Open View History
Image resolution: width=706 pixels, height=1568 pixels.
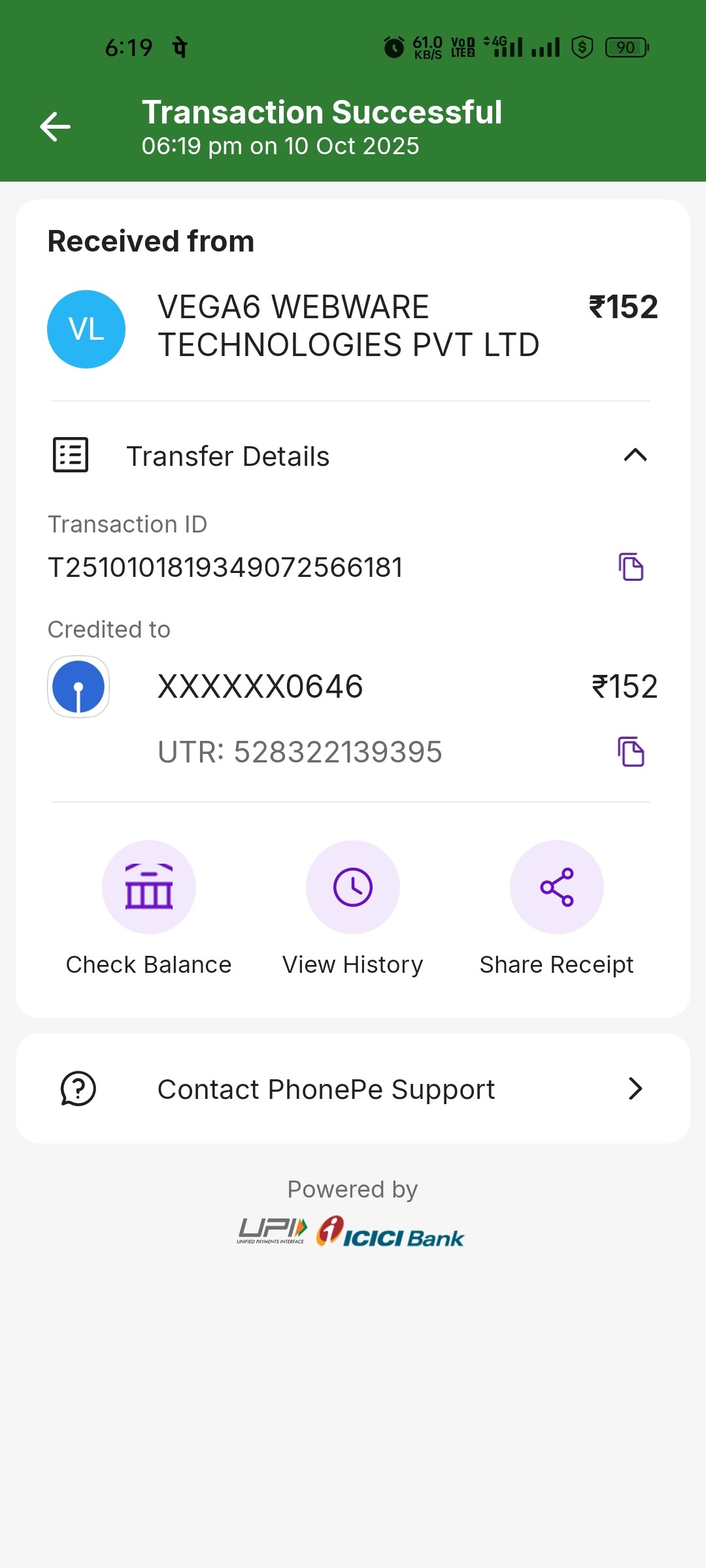tap(353, 888)
